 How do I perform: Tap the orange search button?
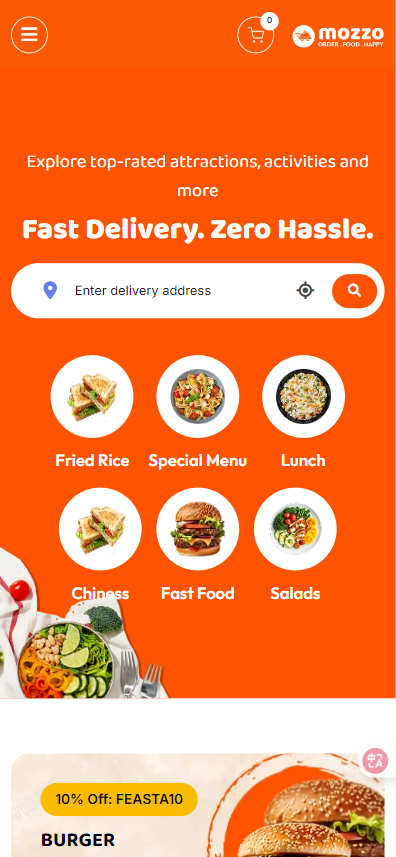[354, 291]
